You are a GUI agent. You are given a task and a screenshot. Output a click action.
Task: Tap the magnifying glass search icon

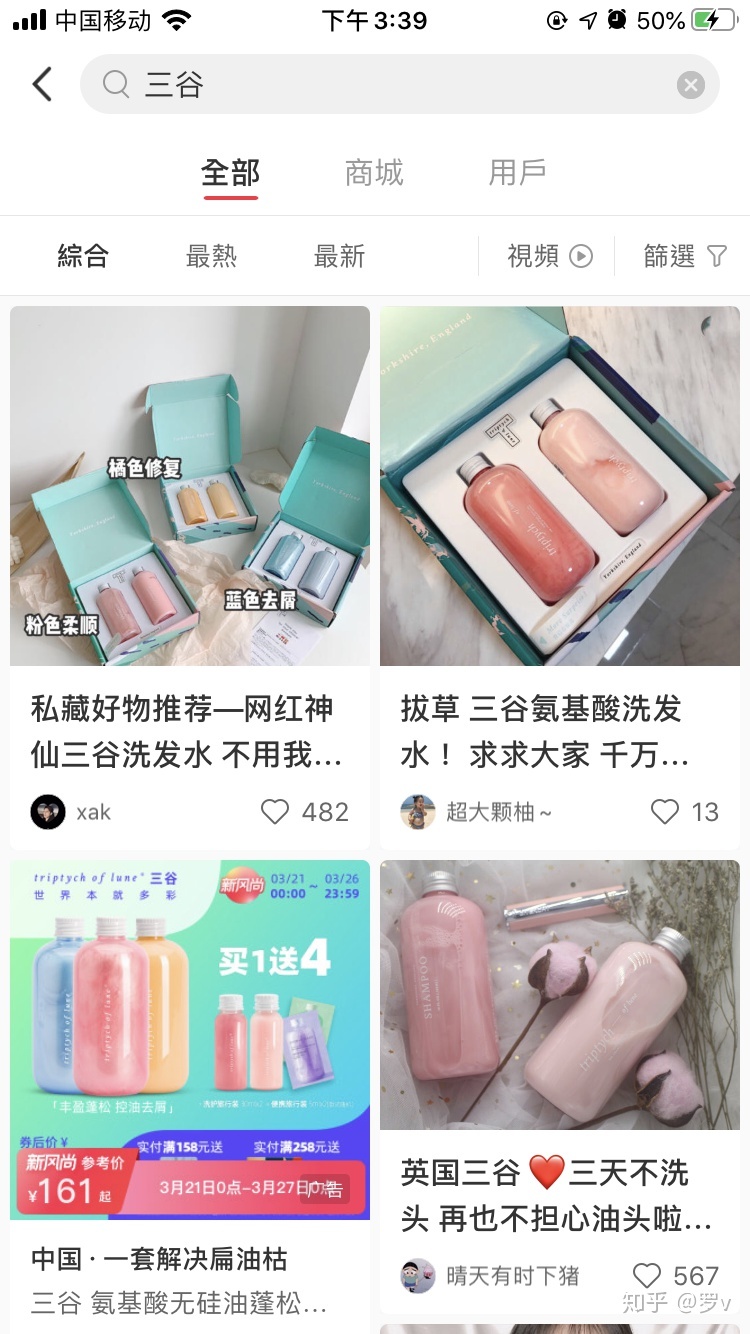(115, 84)
